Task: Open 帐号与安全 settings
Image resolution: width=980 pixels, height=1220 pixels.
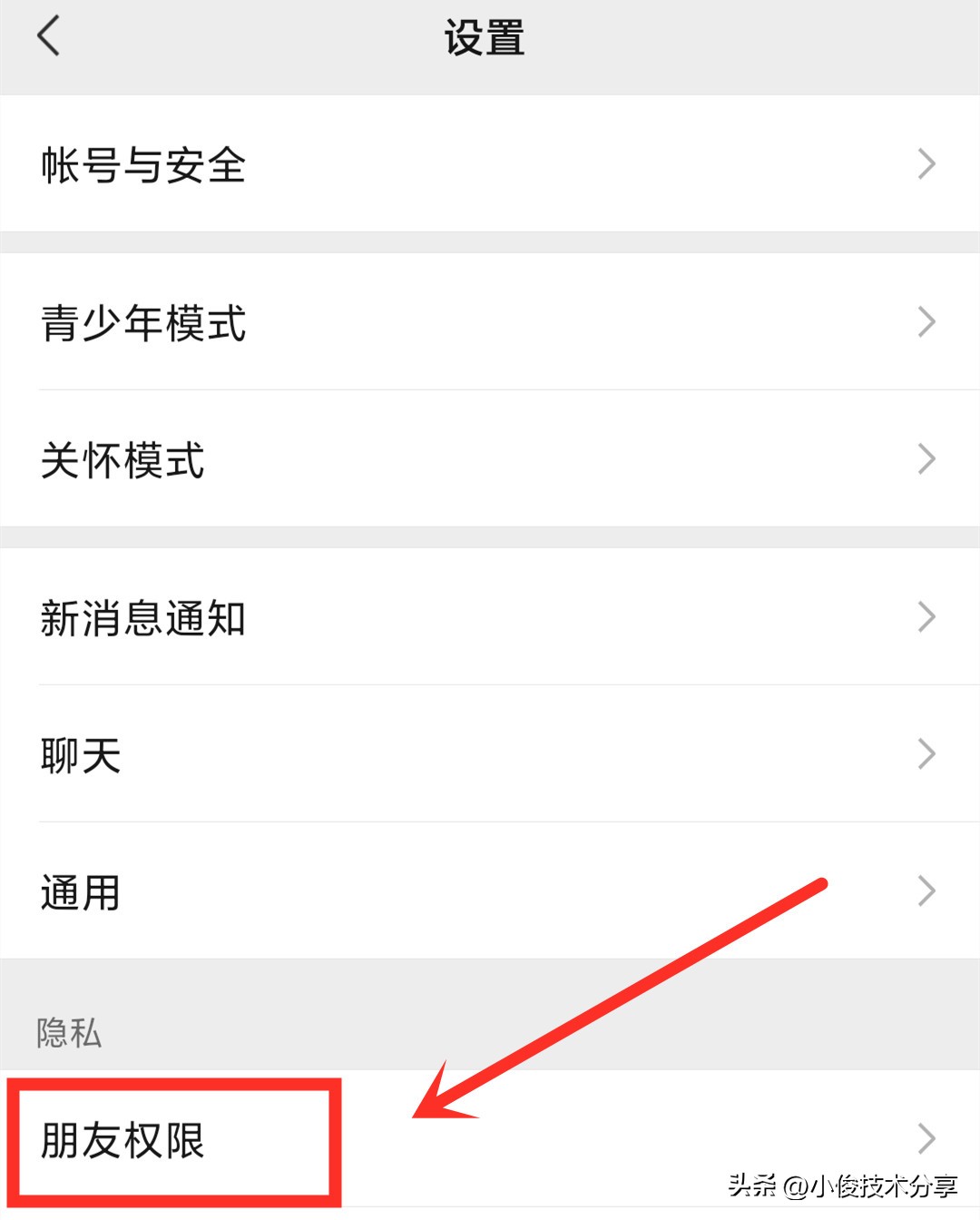Action: tap(490, 164)
